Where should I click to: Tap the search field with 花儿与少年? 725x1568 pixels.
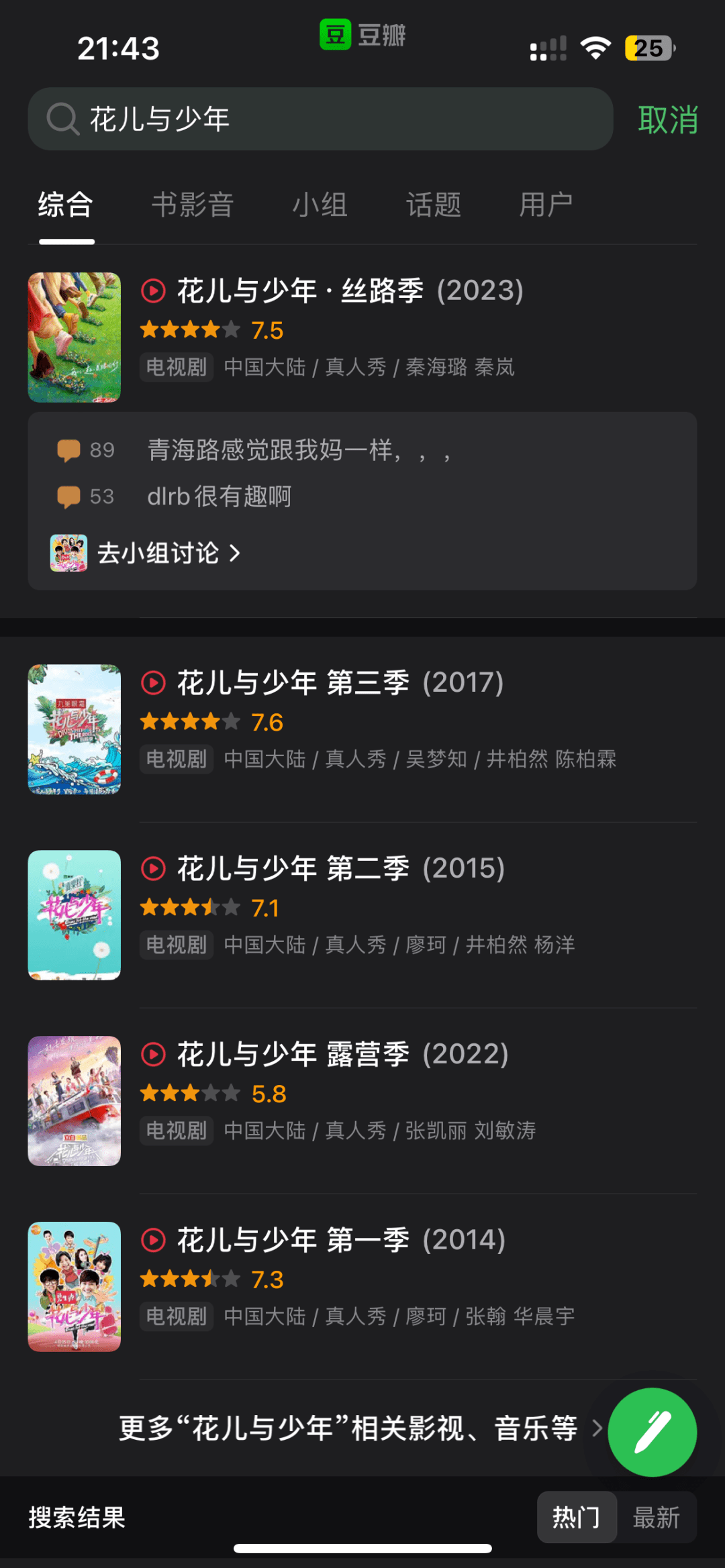[320, 119]
